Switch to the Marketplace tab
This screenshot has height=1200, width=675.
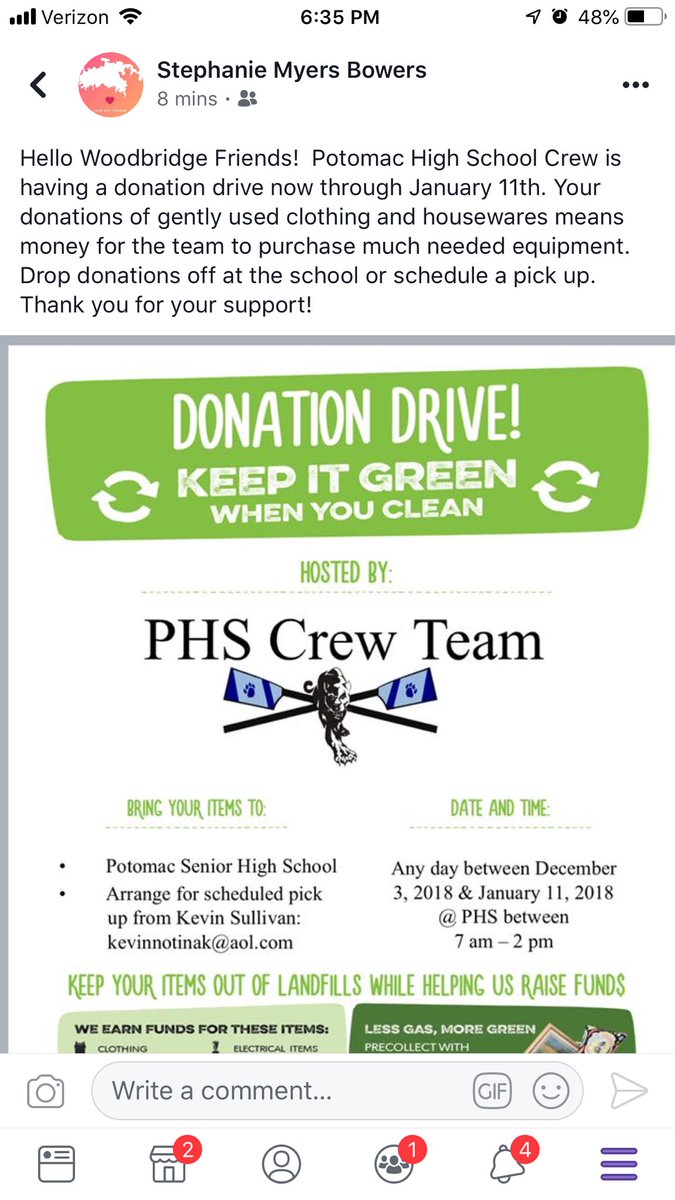point(169,1161)
